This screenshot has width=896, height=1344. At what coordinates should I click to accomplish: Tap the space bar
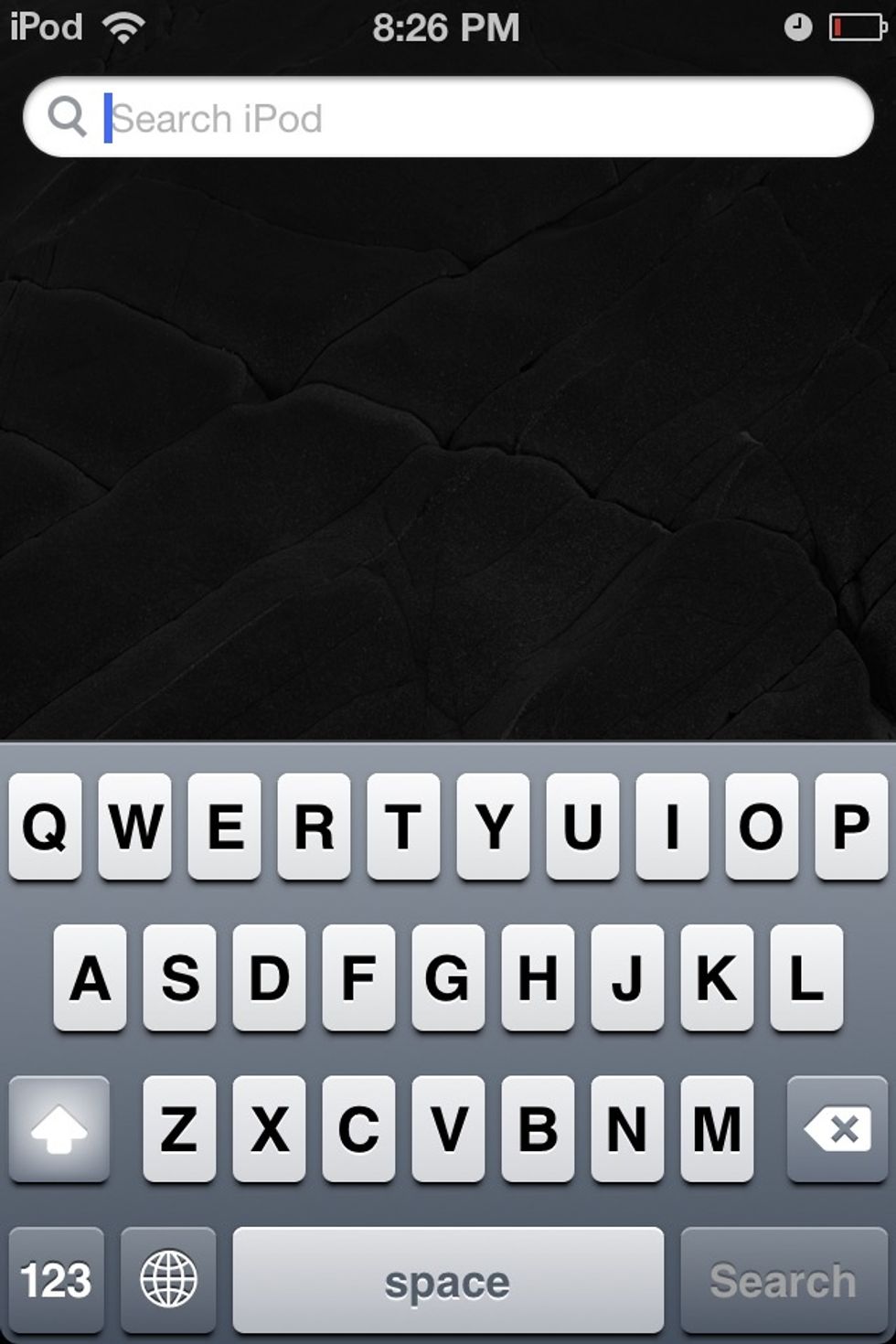(x=448, y=1280)
